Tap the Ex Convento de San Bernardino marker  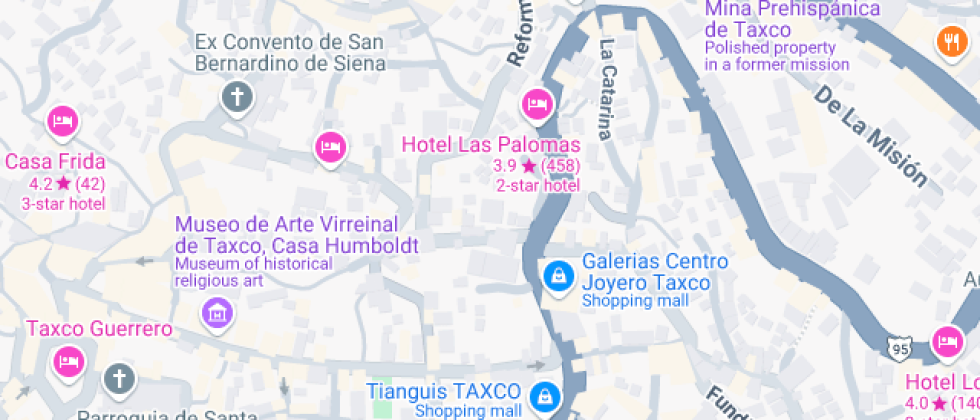(237, 97)
